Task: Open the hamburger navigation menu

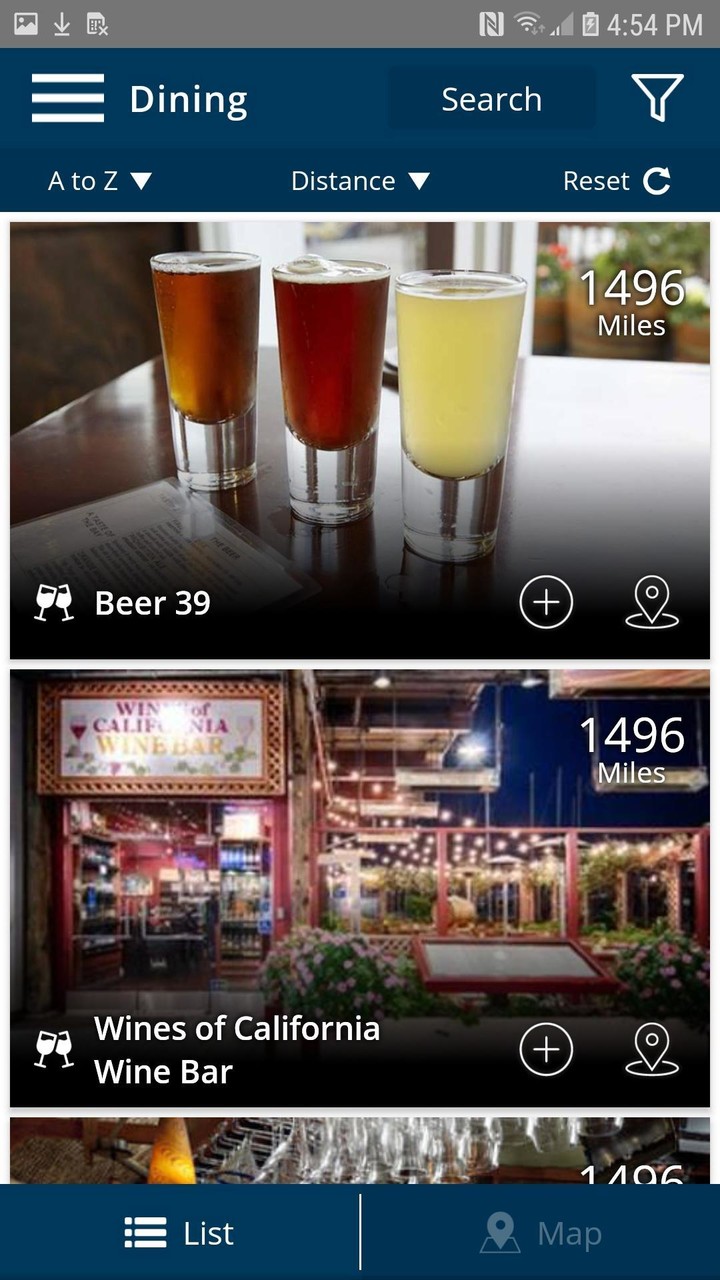Action: pos(67,99)
